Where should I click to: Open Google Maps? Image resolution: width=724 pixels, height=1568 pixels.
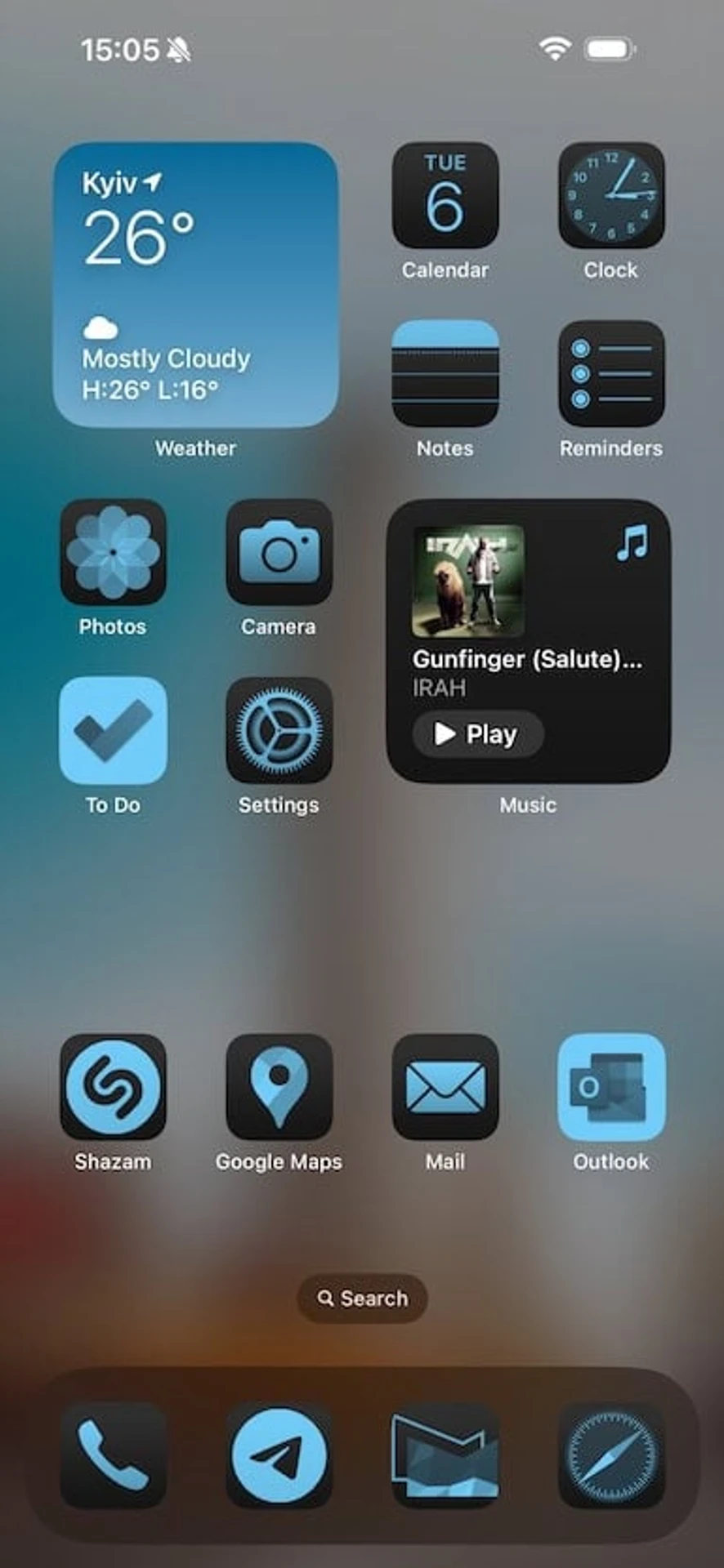click(279, 1087)
